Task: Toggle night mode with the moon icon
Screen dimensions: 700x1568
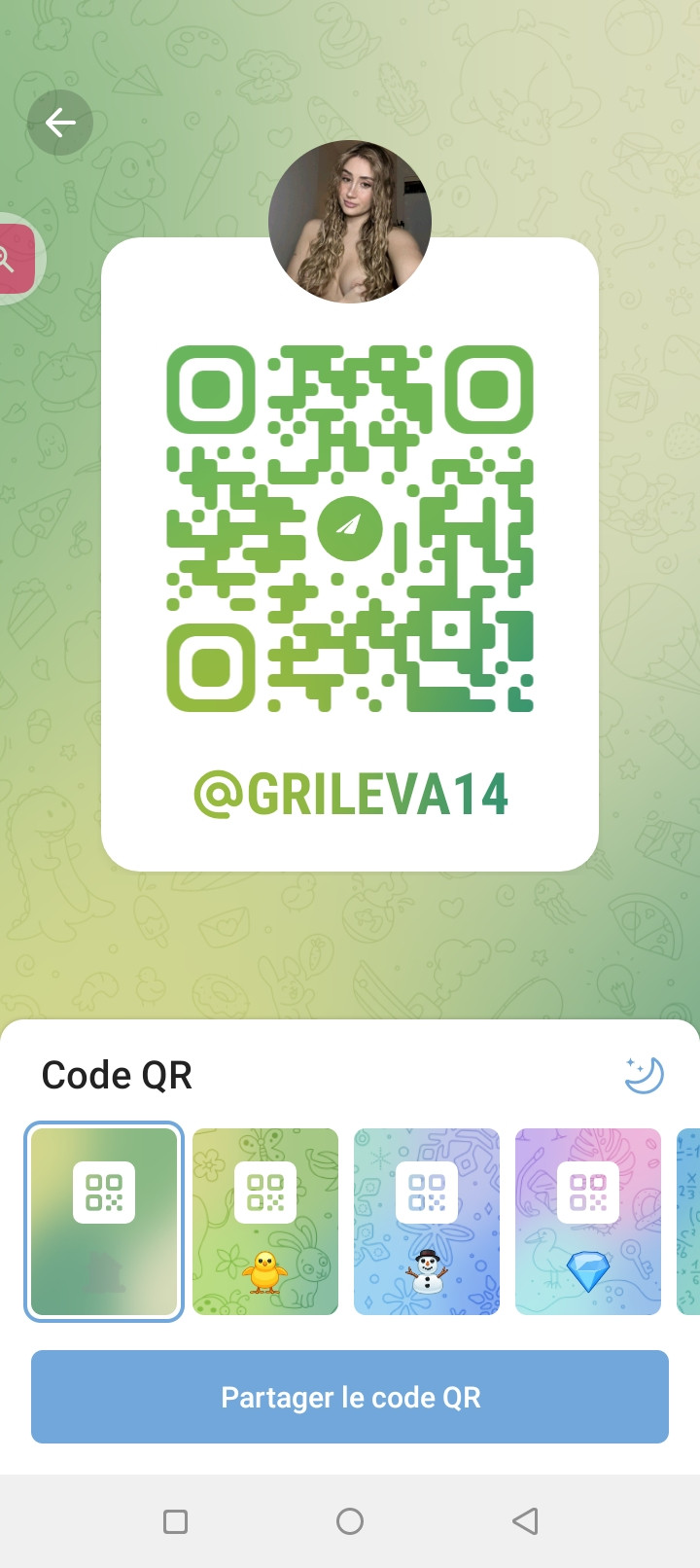Action: [644, 1075]
